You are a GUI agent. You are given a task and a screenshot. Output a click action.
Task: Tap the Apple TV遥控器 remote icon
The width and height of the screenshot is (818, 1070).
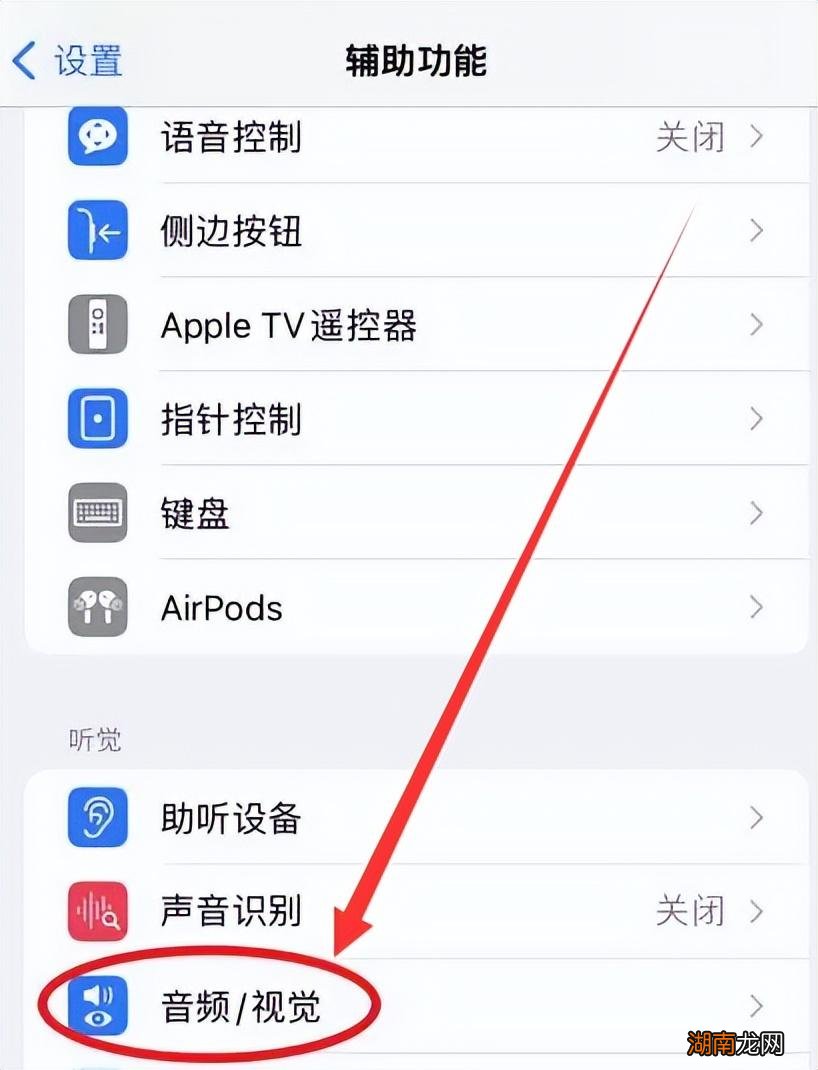pos(96,325)
